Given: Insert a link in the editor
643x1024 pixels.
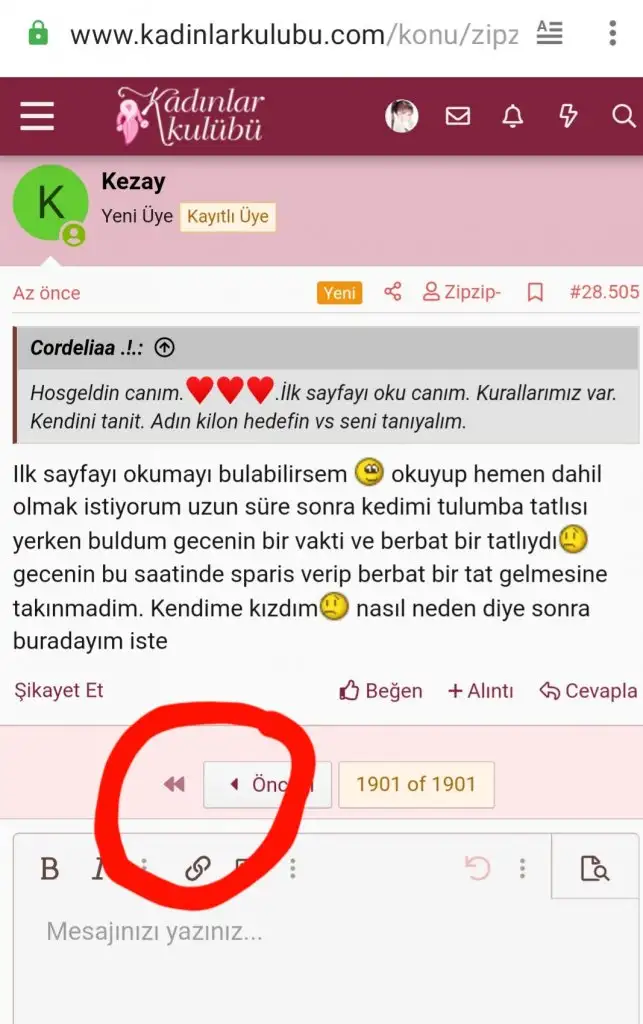Looking at the screenshot, I should click(x=197, y=868).
